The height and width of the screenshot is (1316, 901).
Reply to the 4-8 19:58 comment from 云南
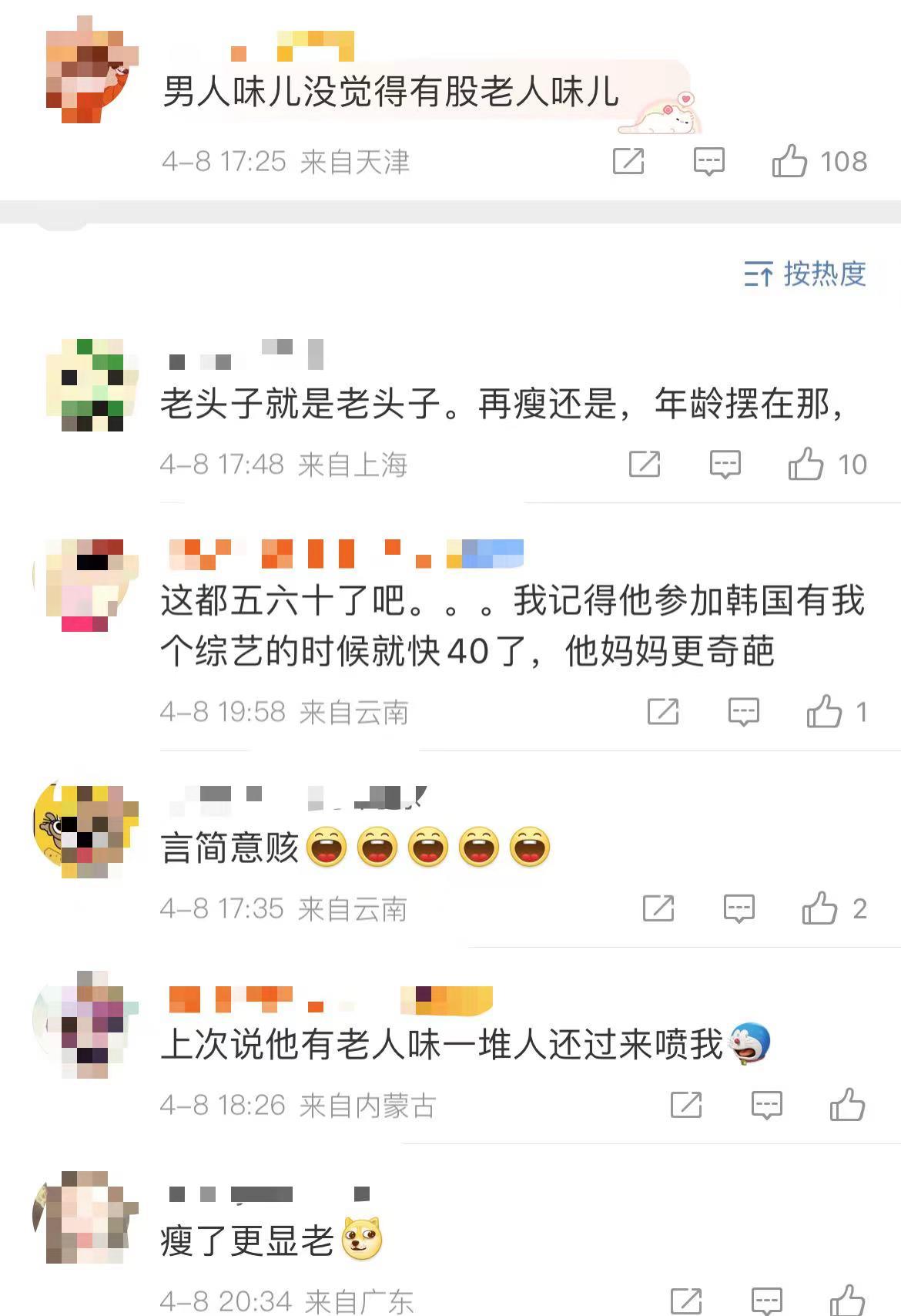pyautogui.click(x=743, y=712)
